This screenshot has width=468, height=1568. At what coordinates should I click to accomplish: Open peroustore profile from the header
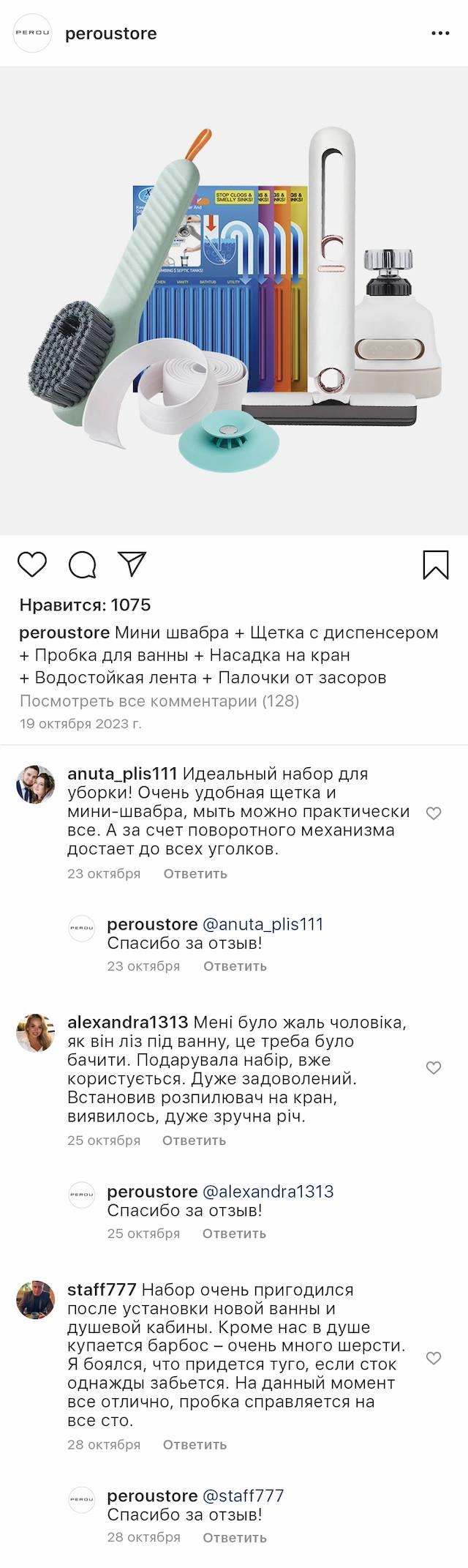pos(110,34)
